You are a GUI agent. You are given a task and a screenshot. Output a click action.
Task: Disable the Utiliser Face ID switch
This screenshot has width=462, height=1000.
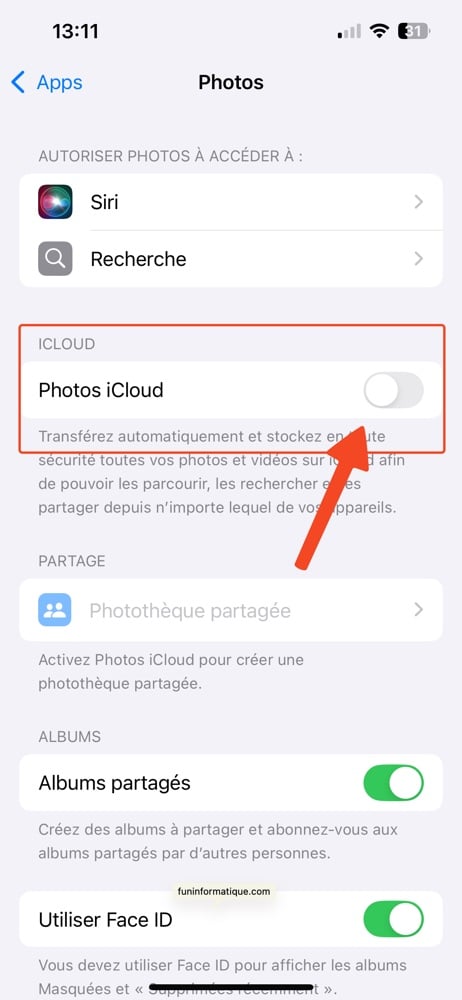point(393,919)
